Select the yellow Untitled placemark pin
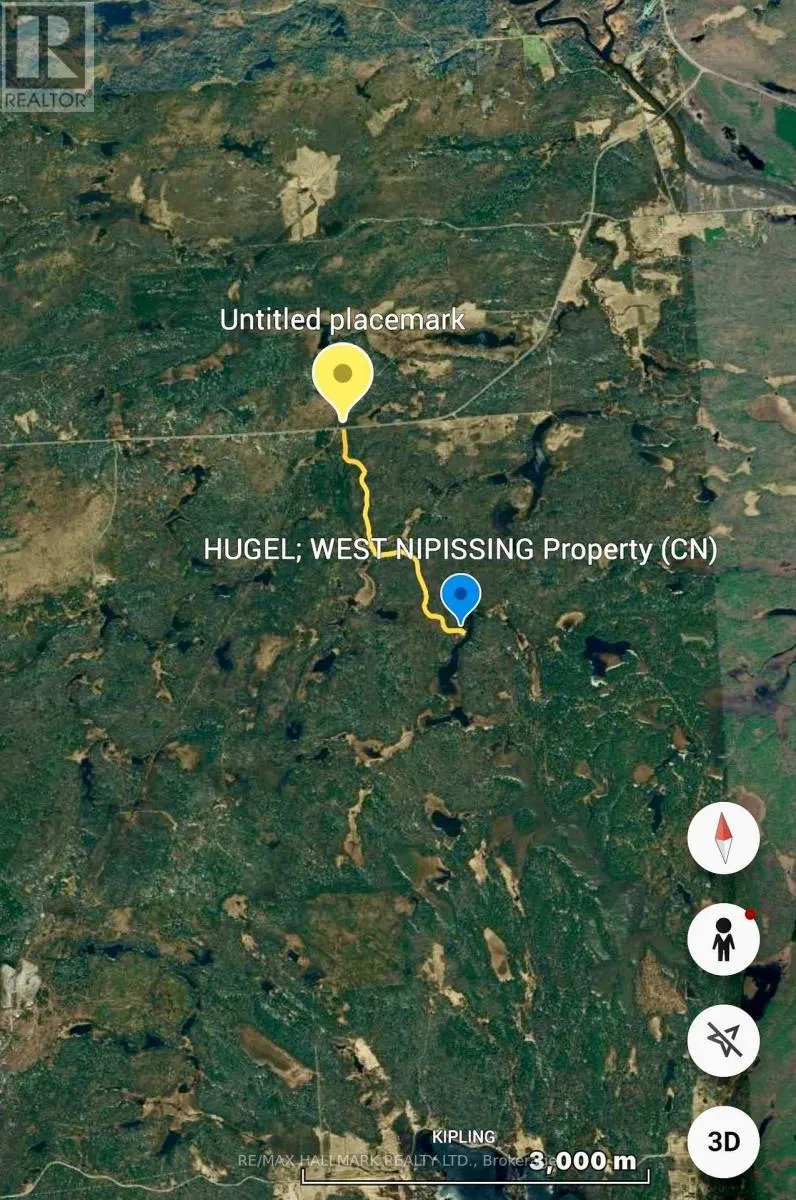The height and width of the screenshot is (1200, 796). coord(343,381)
